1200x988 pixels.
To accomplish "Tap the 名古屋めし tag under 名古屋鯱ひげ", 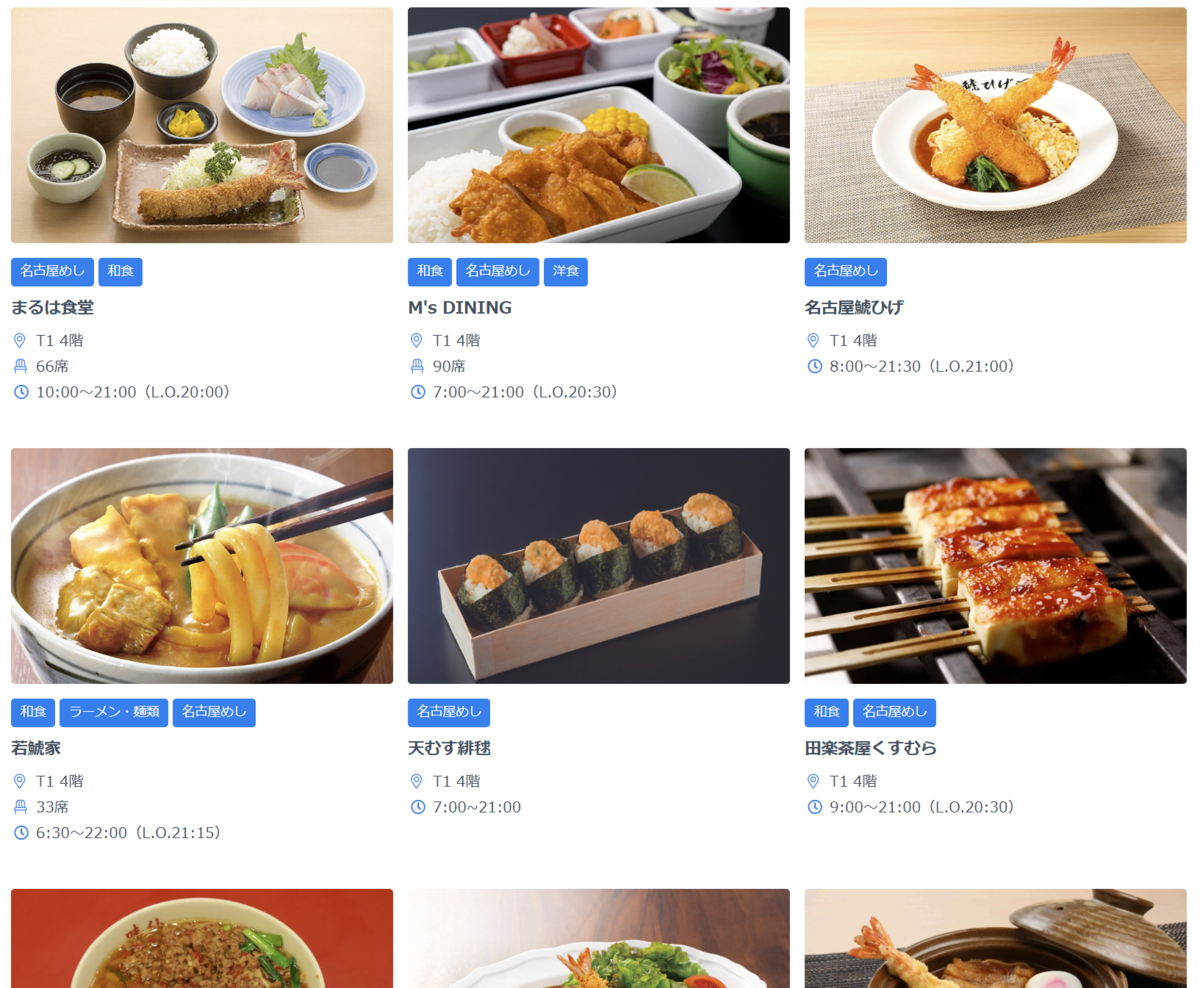I will pyautogui.click(x=845, y=272).
